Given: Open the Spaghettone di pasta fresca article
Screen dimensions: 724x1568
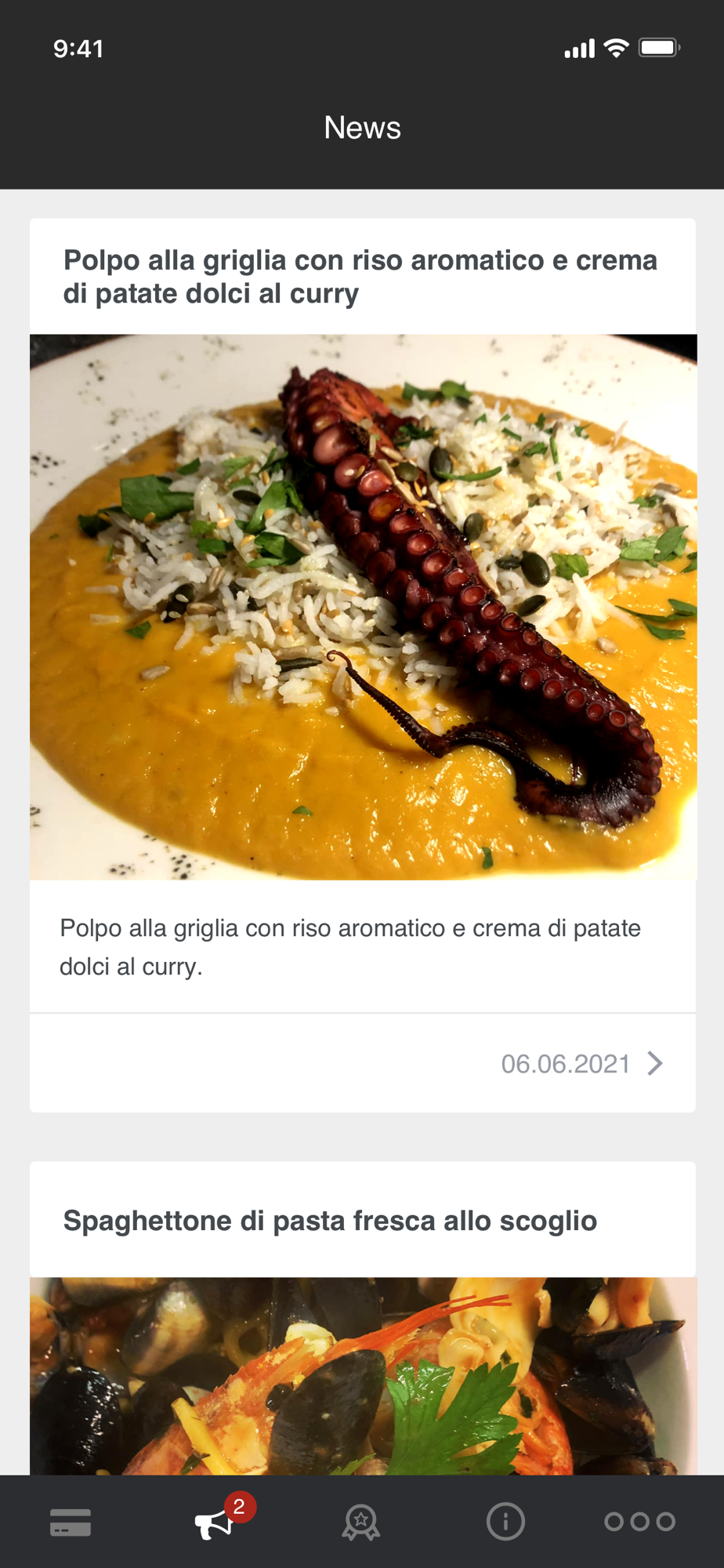Looking at the screenshot, I should 330,1221.
